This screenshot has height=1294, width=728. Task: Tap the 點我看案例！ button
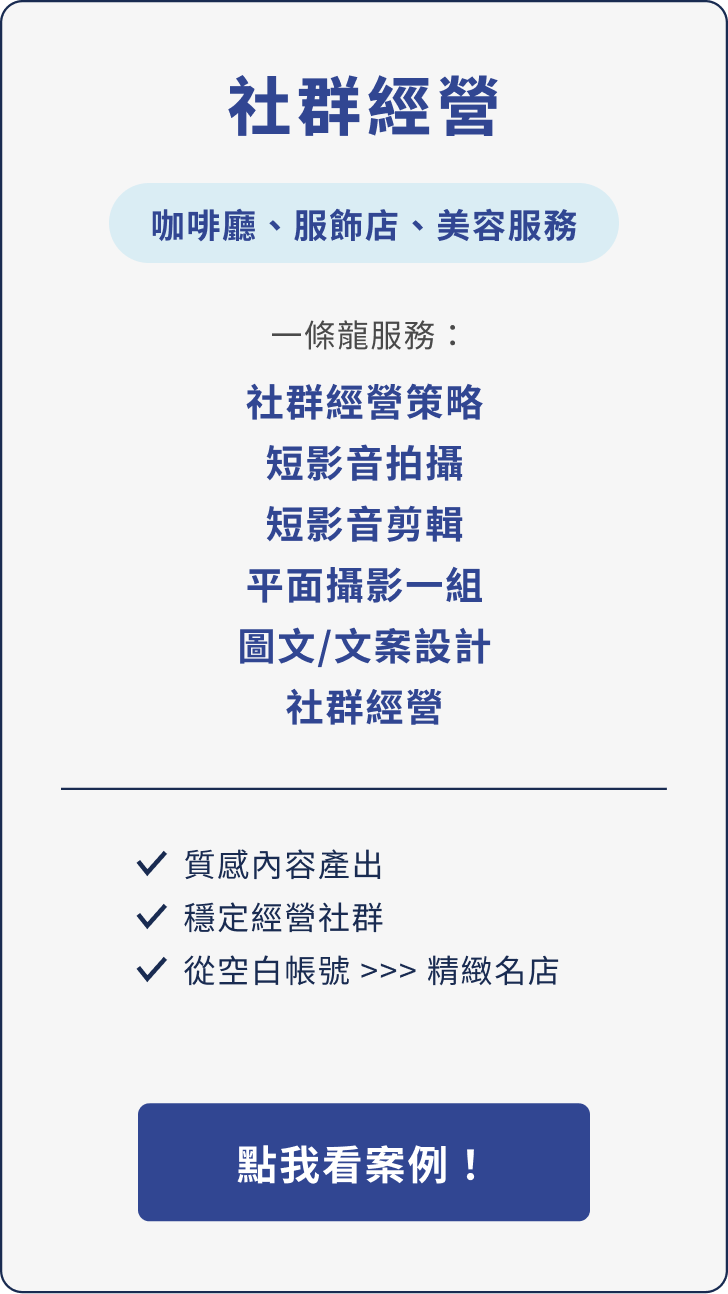pos(363,1162)
